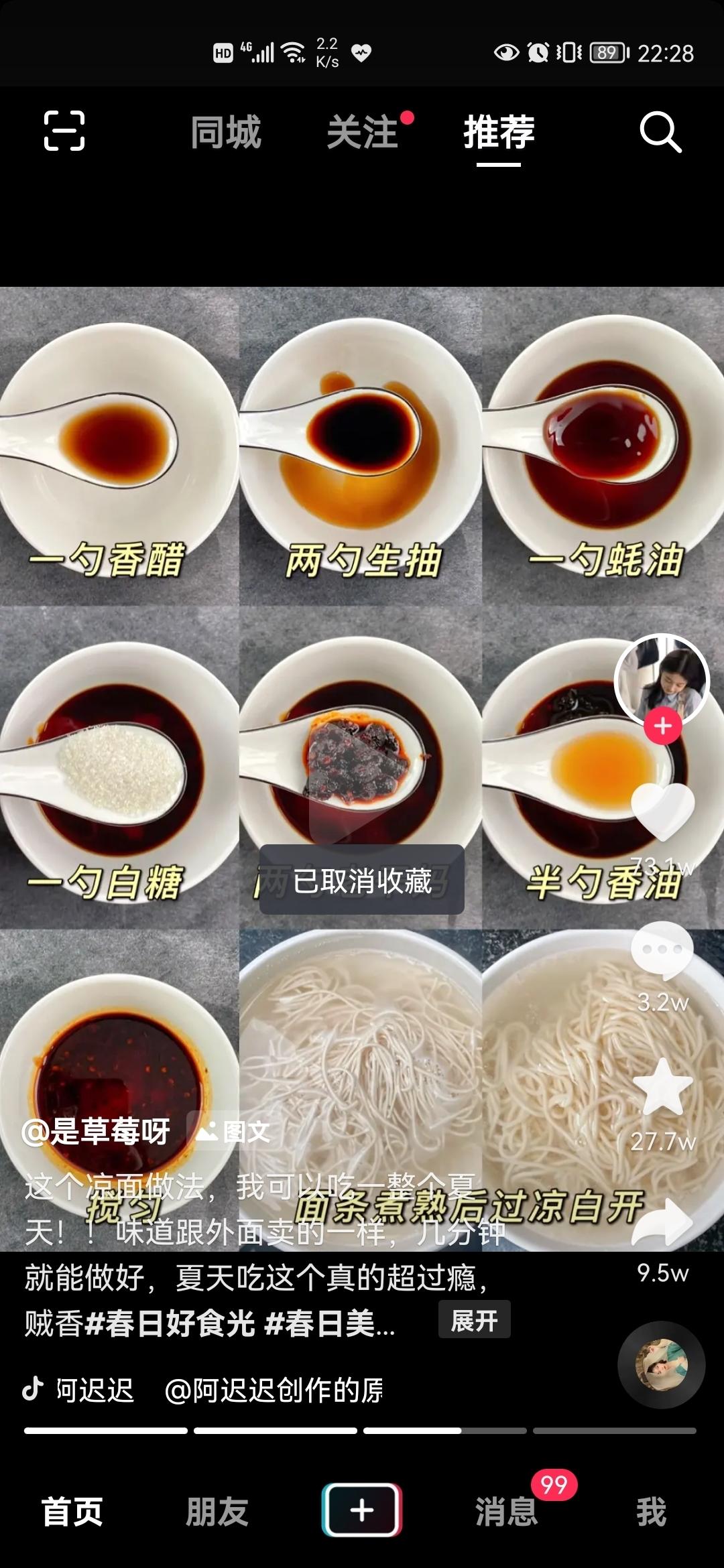Like this post with the heart
This screenshot has height=1568, width=724.
(x=663, y=812)
